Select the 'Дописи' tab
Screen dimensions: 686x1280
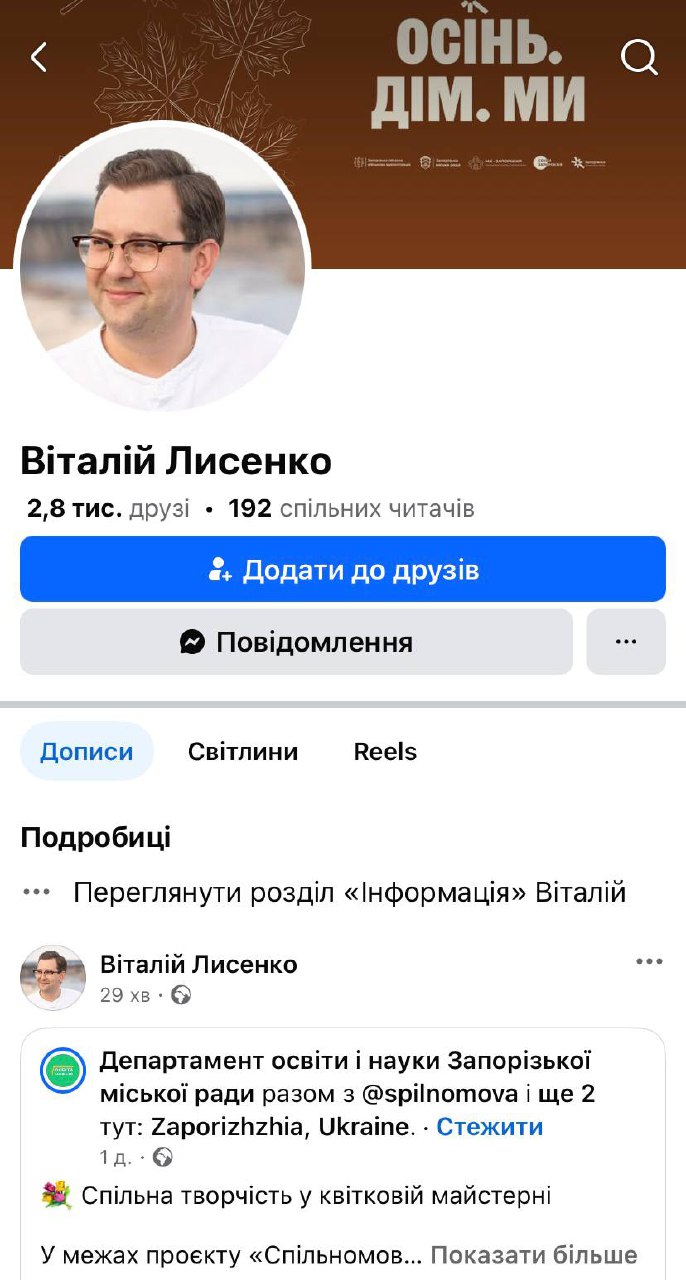(x=87, y=752)
